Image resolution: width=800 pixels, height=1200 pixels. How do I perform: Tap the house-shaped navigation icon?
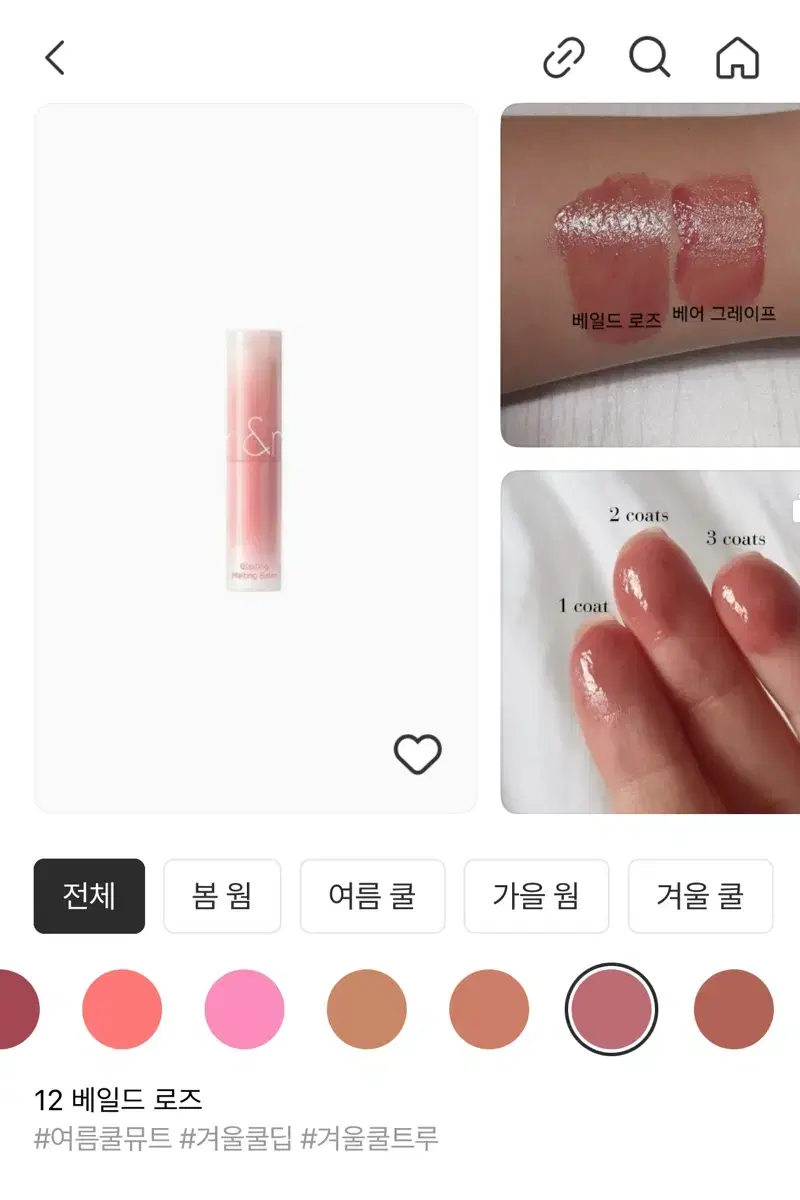click(737, 57)
